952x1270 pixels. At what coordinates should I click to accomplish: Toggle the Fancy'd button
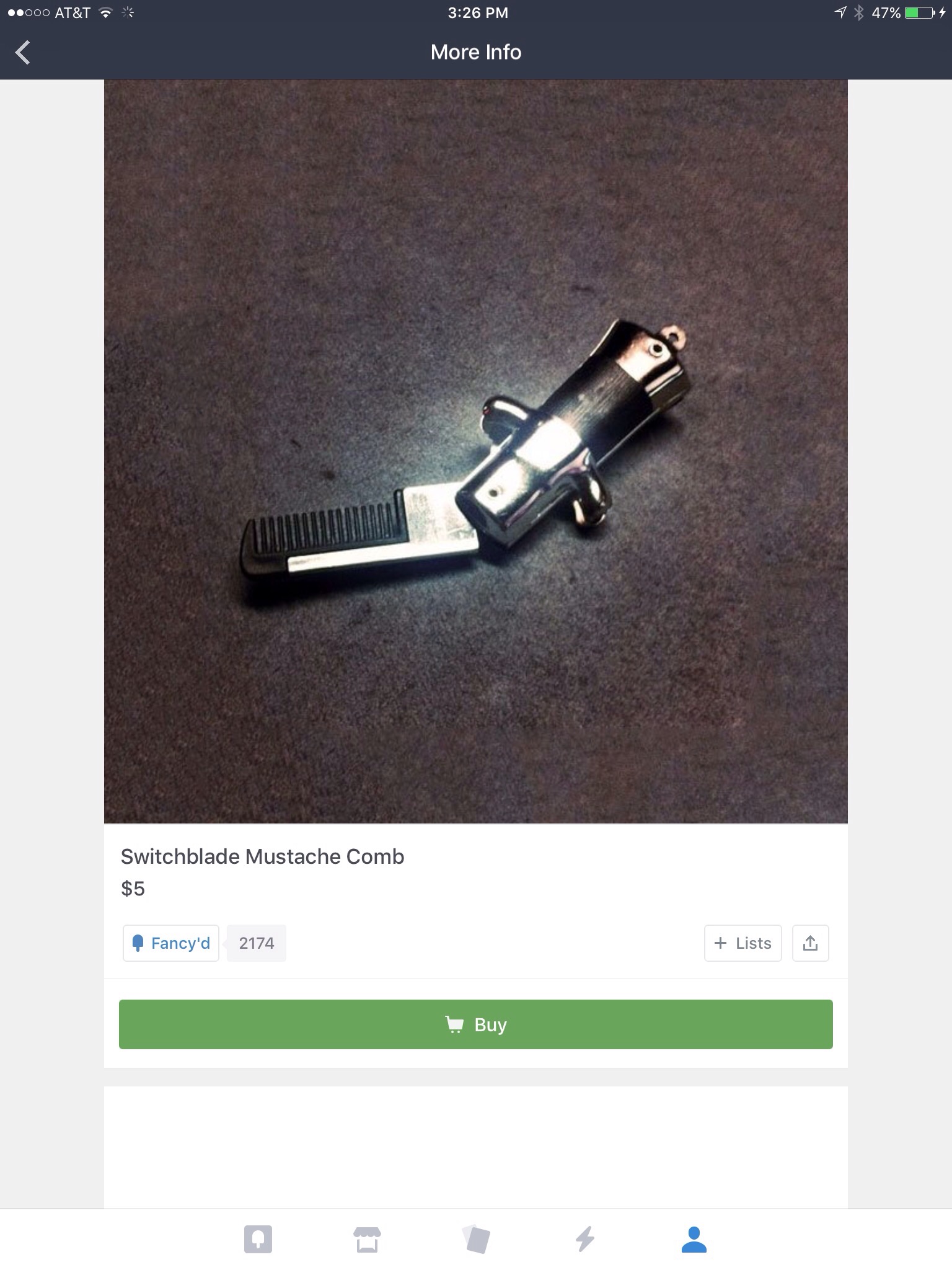[171, 943]
